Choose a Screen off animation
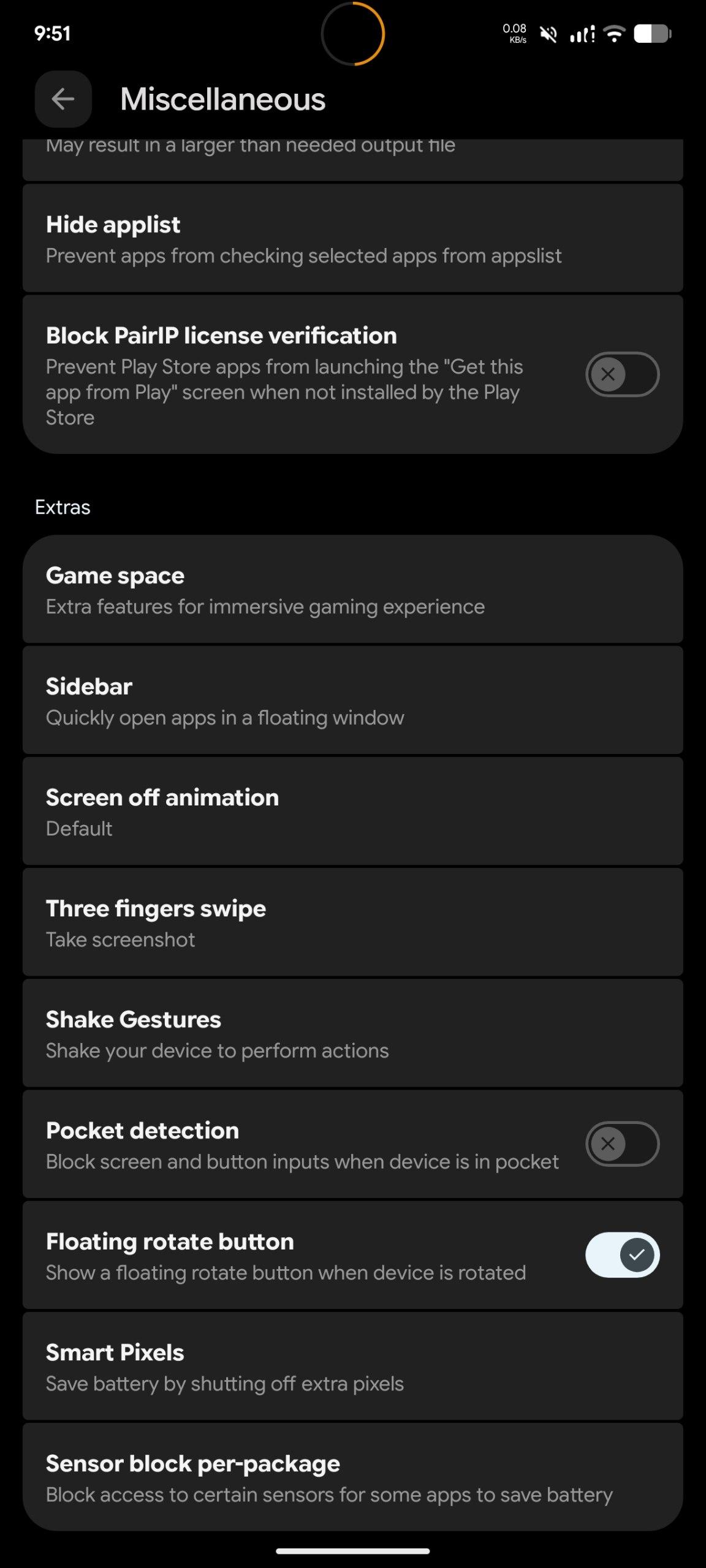The height and width of the screenshot is (1568, 706). (352, 811)
